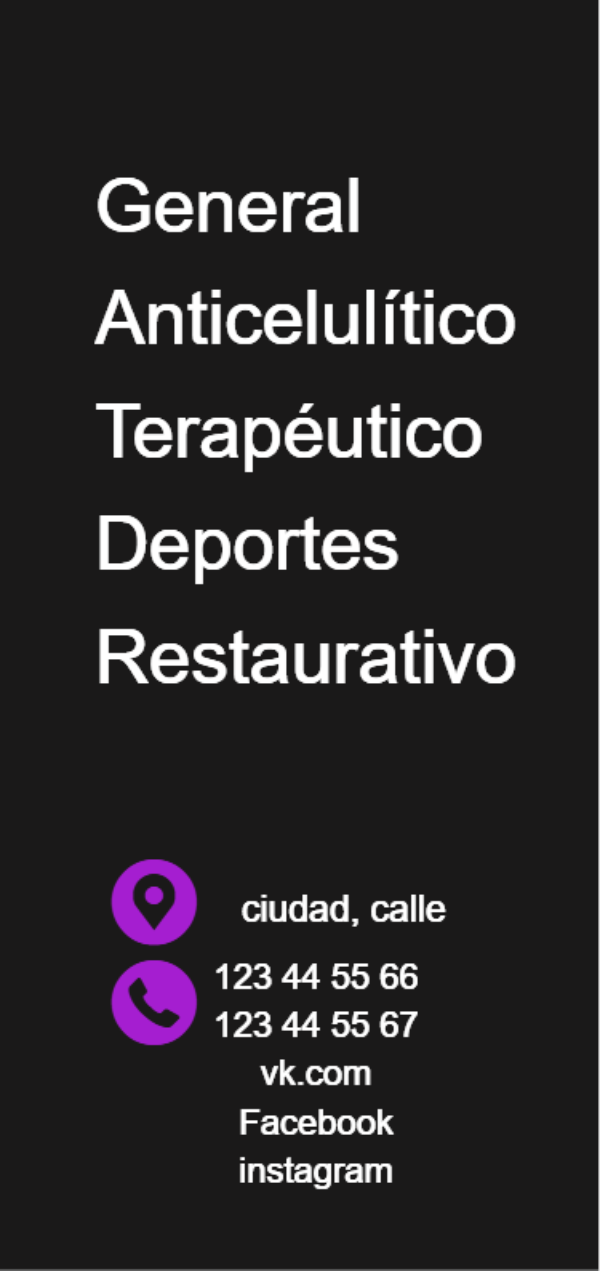This screenshot has width=600, height=1271.
Task: Call the number 123 44 55 67
Action: pyautogui.click(x=316, y=1025)
